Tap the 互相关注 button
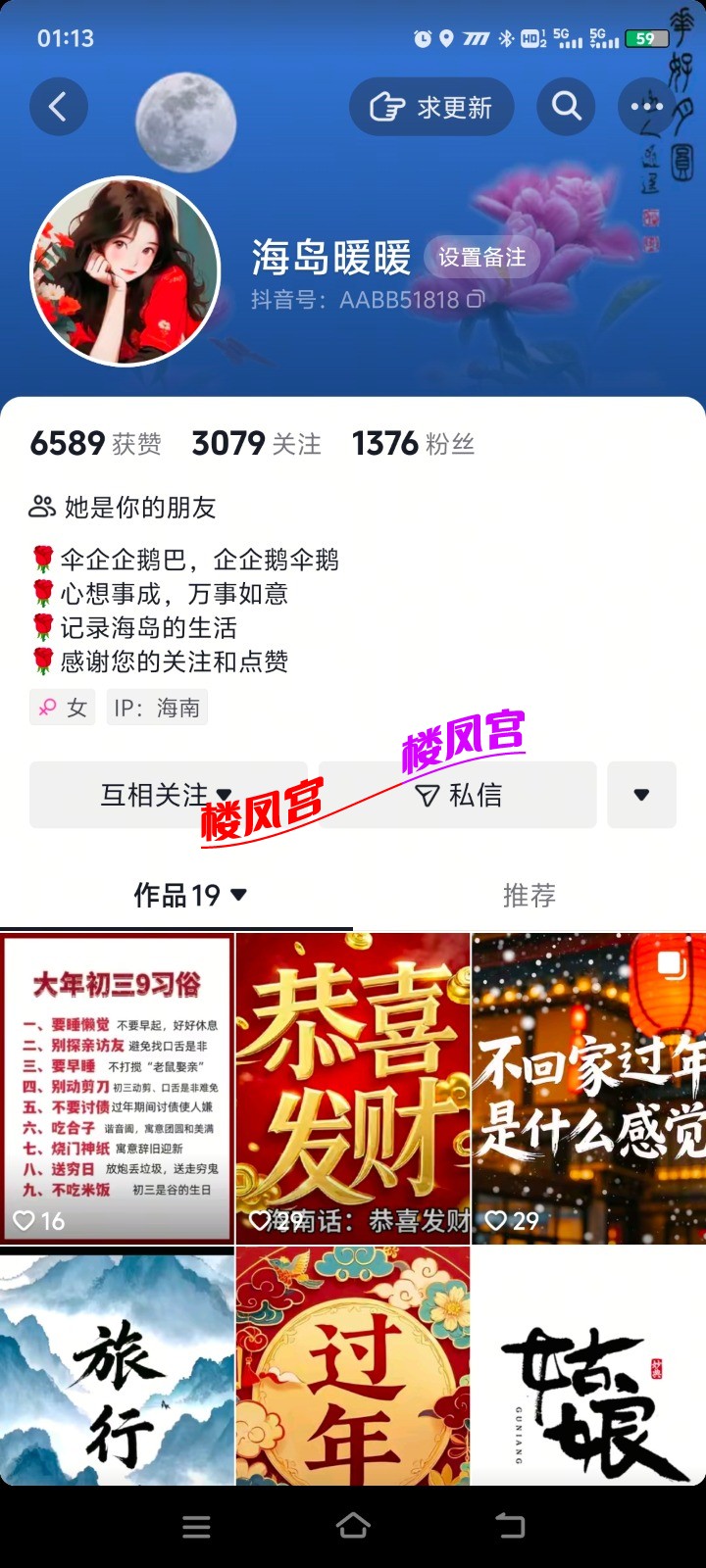The image size is (706, 1568). tap(168, 795)
